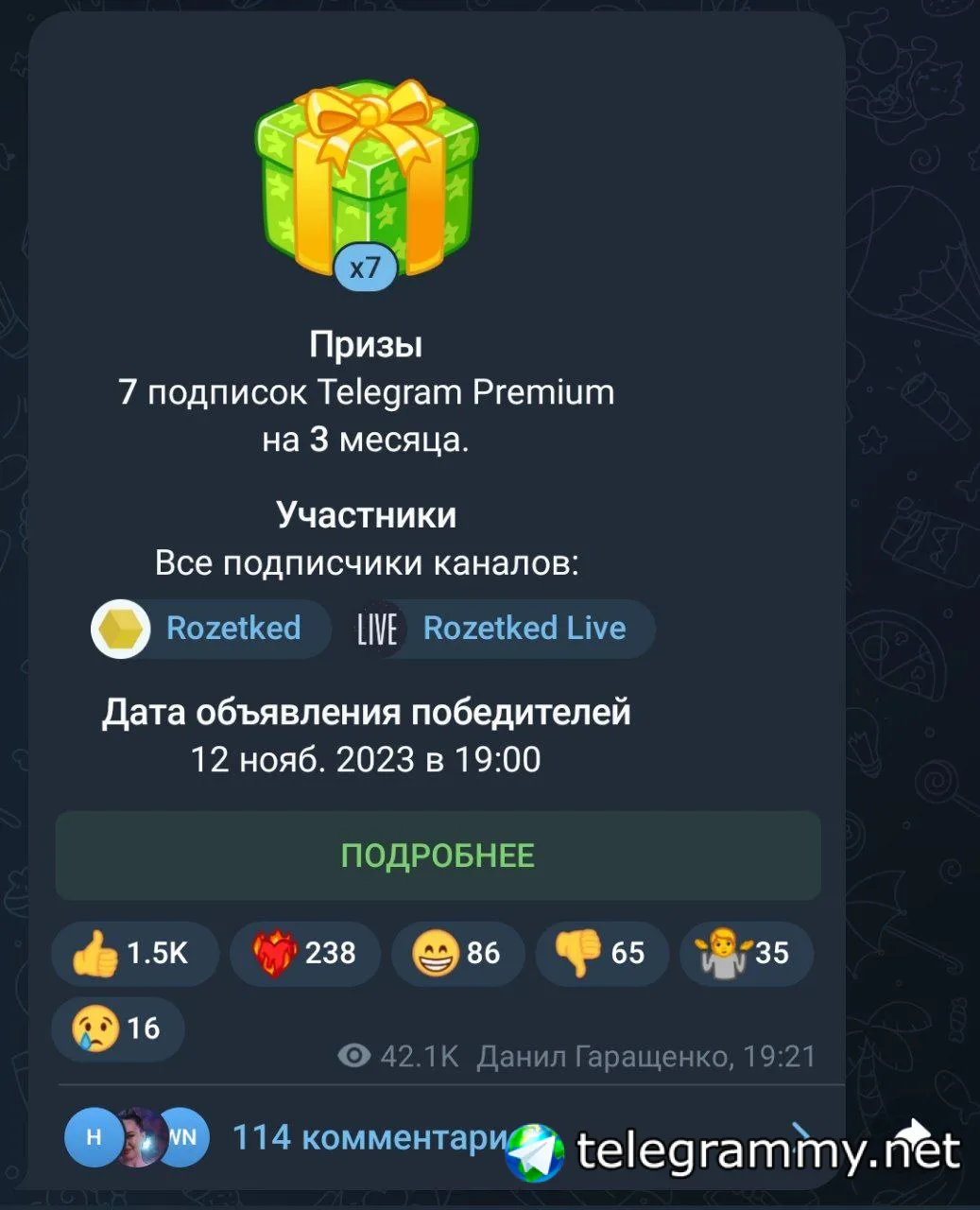This screenshot has height=1210, width=980.
Task: Share this giveaway post via the arrow
Action: [x=915, y=1132]
